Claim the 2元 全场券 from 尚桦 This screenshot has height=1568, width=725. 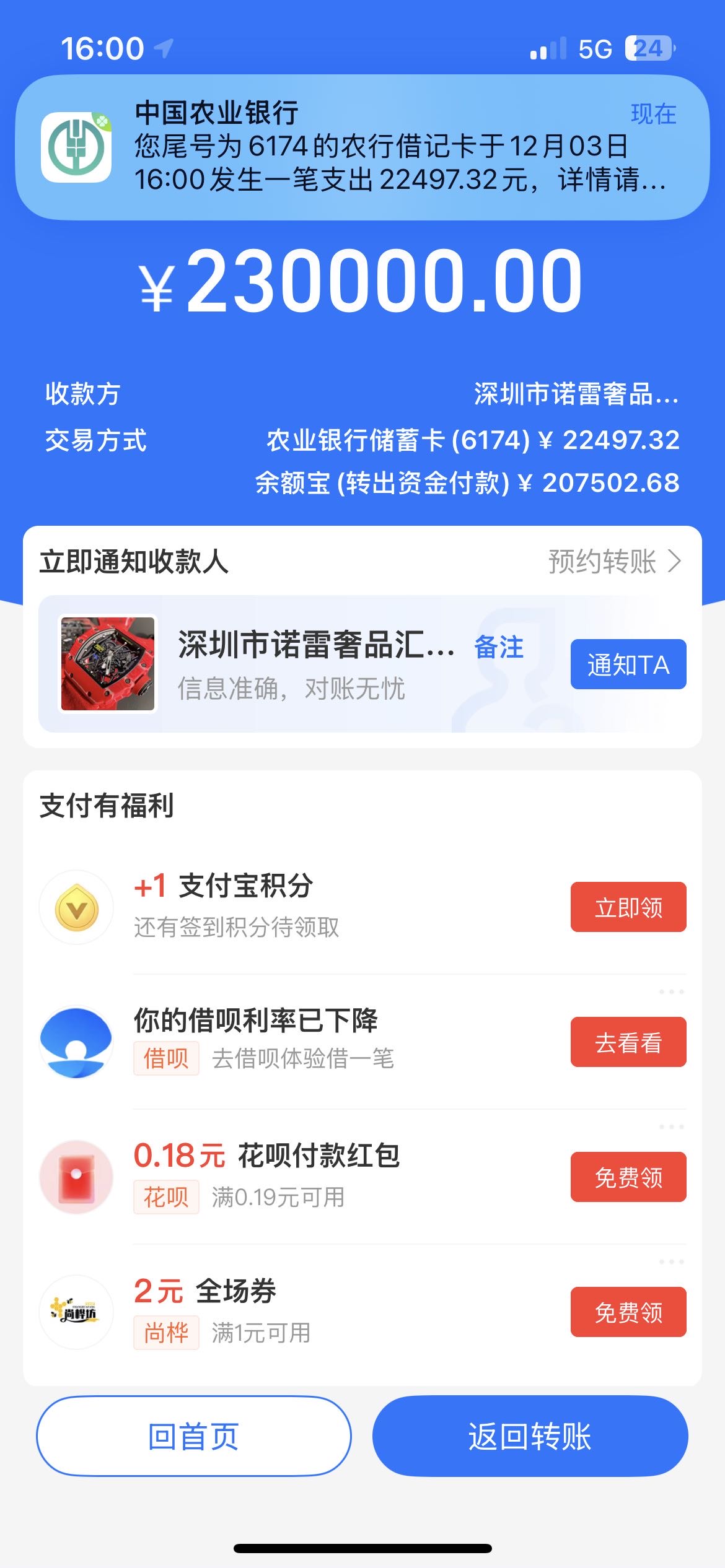[628, 1312]
